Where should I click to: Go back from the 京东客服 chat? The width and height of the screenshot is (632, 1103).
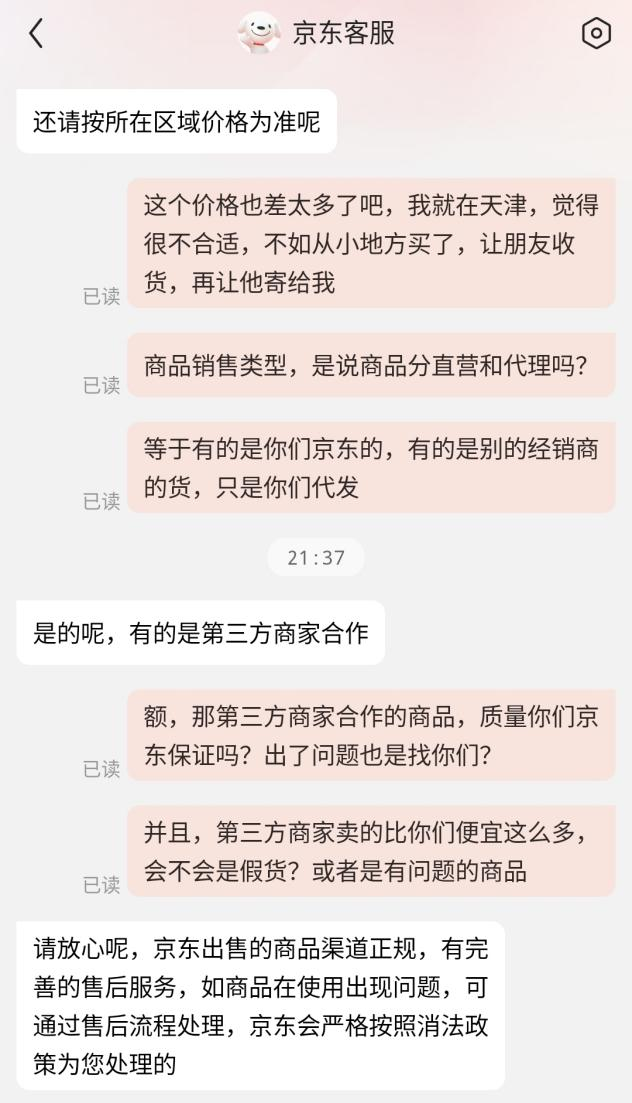pos(36,33)
